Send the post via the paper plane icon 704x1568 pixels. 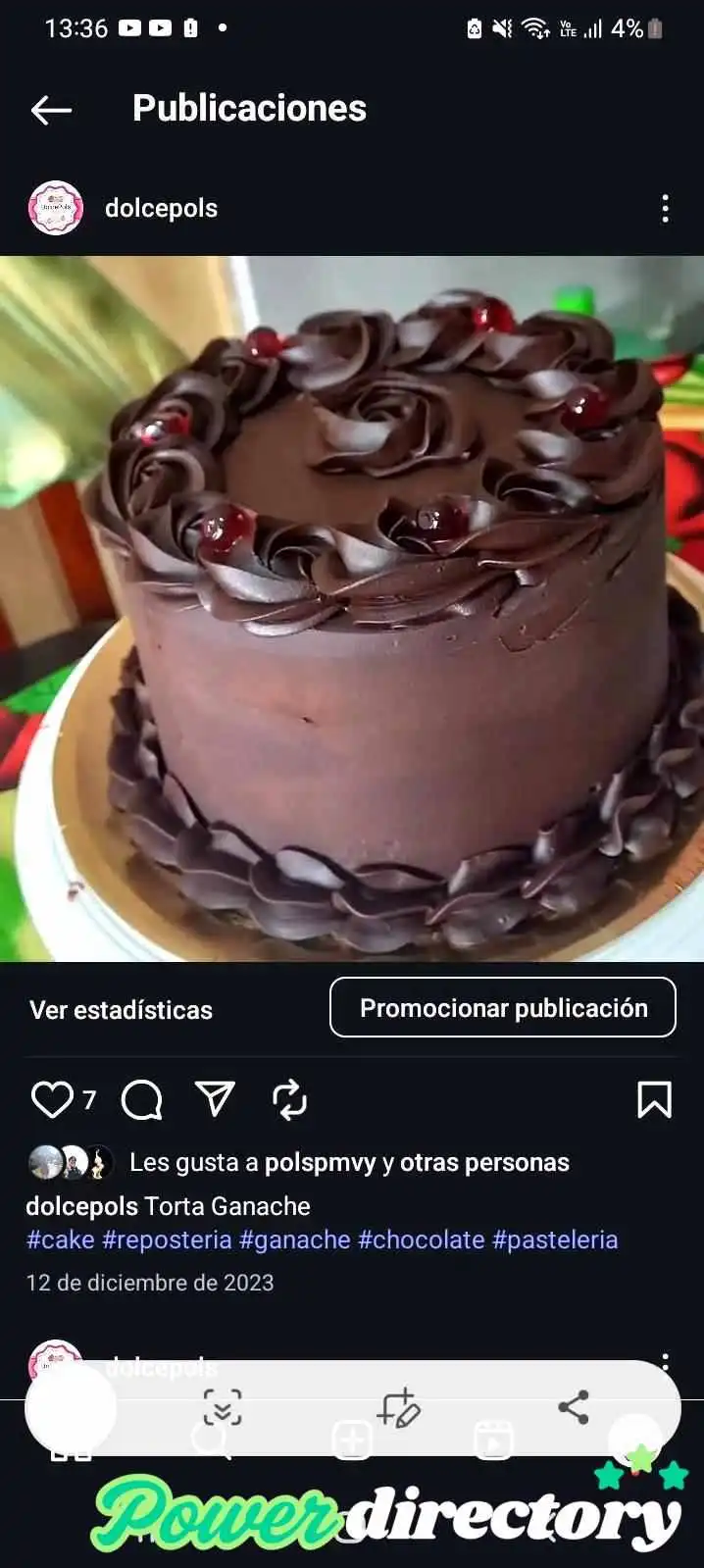215,1098
